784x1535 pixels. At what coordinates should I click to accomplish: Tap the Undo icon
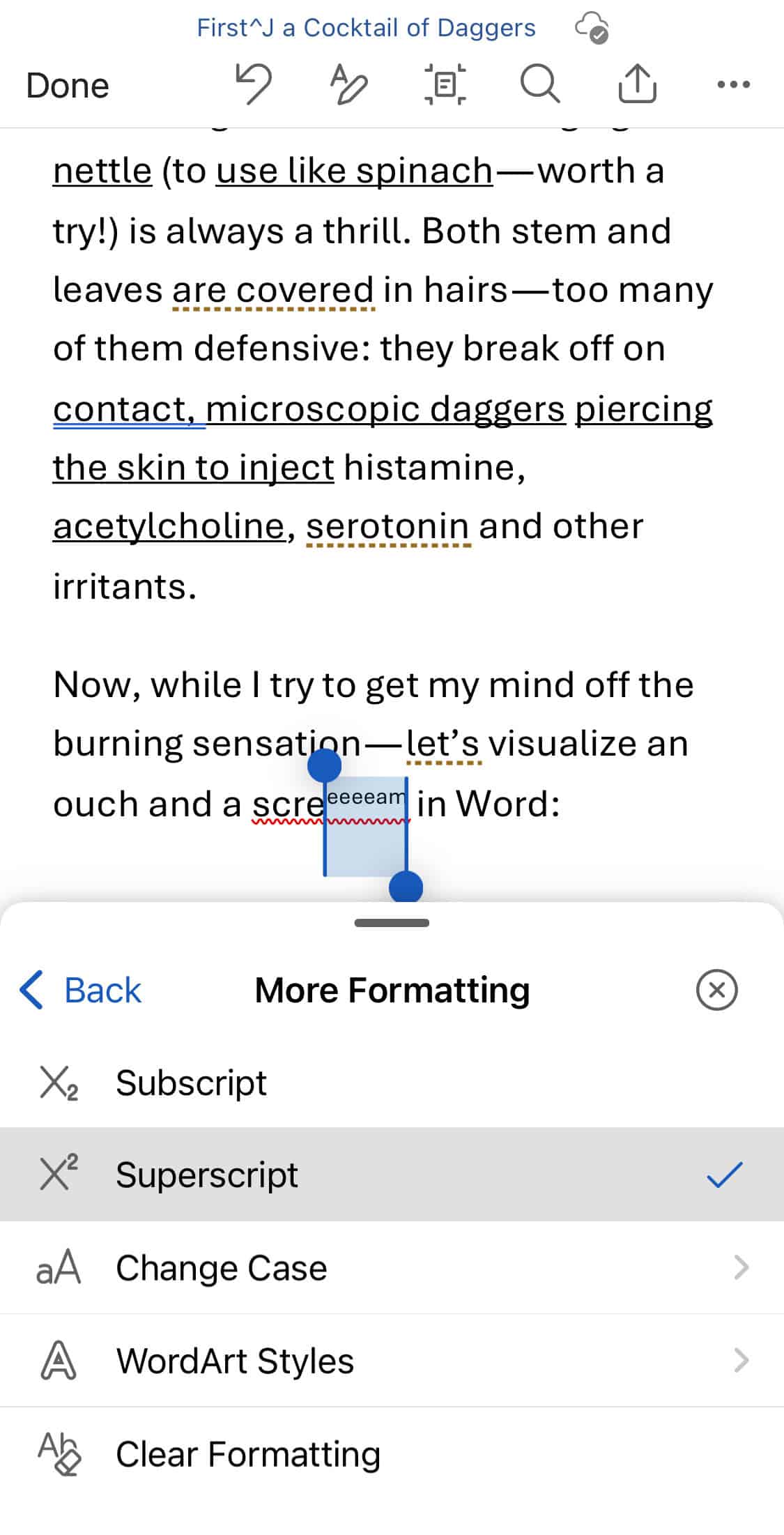click(253, 85)
